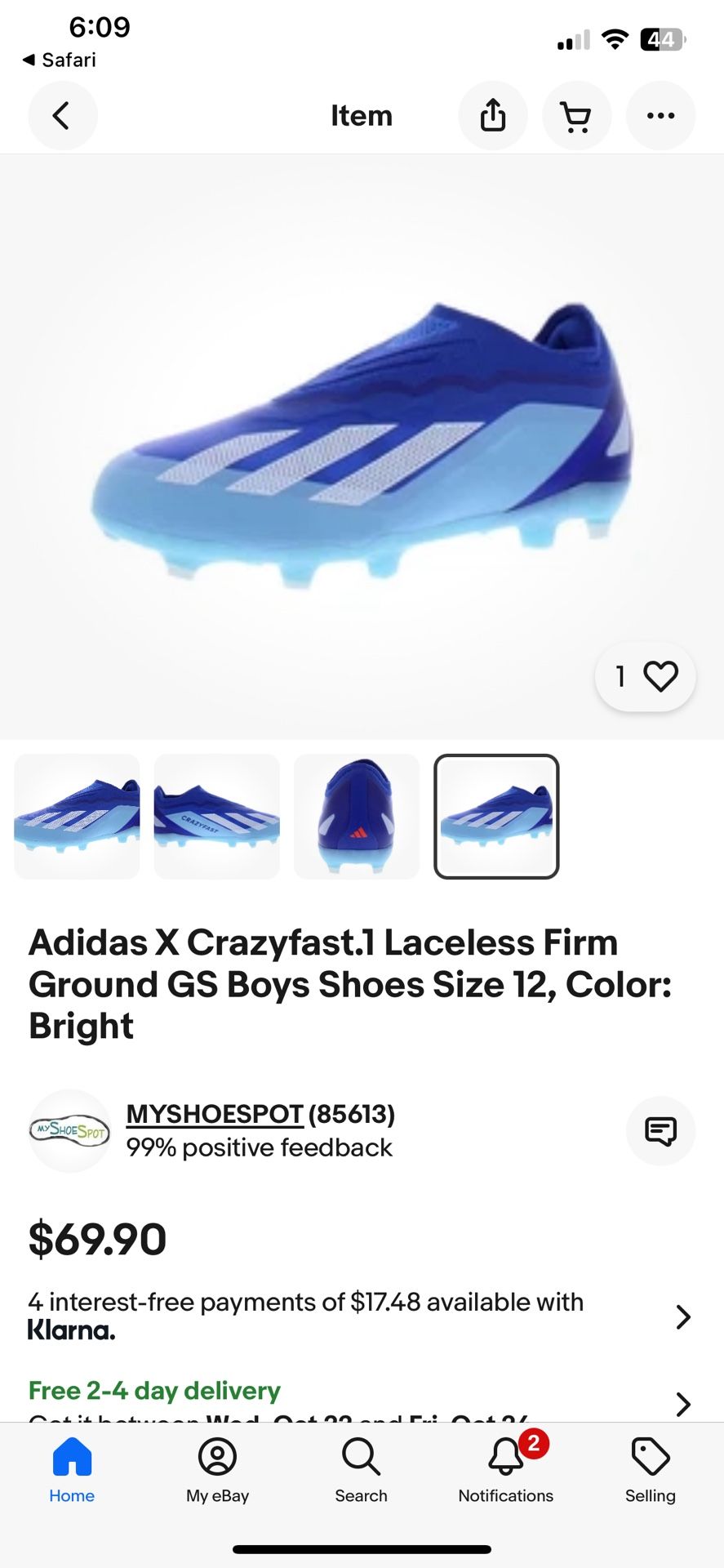The width and height of the screenshot is (724, 1568).
Task: Open the more options menu
Action: tap(660, 115)
